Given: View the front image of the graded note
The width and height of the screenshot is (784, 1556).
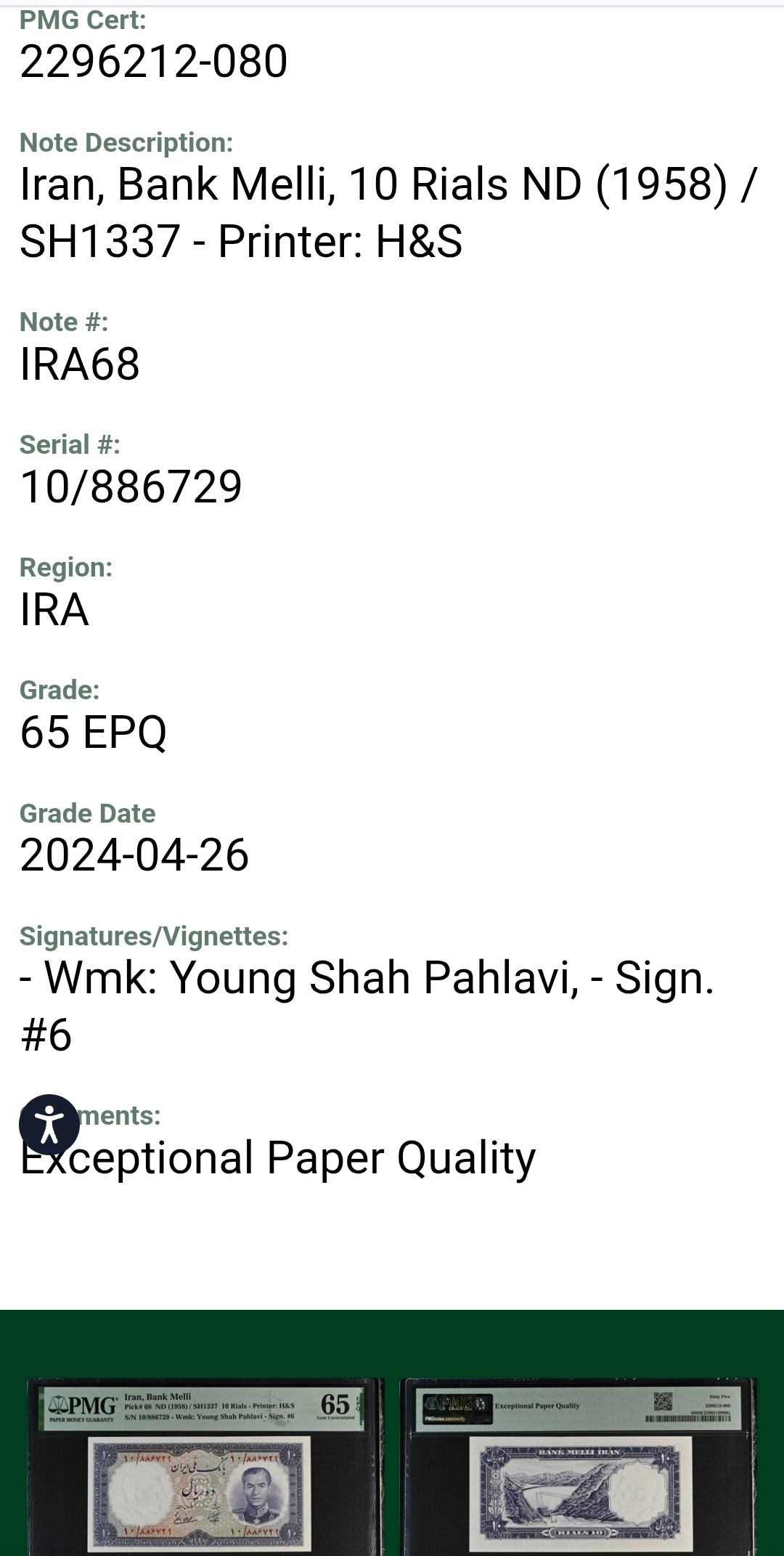Looking at the screenshot, I should [205, 1467].
